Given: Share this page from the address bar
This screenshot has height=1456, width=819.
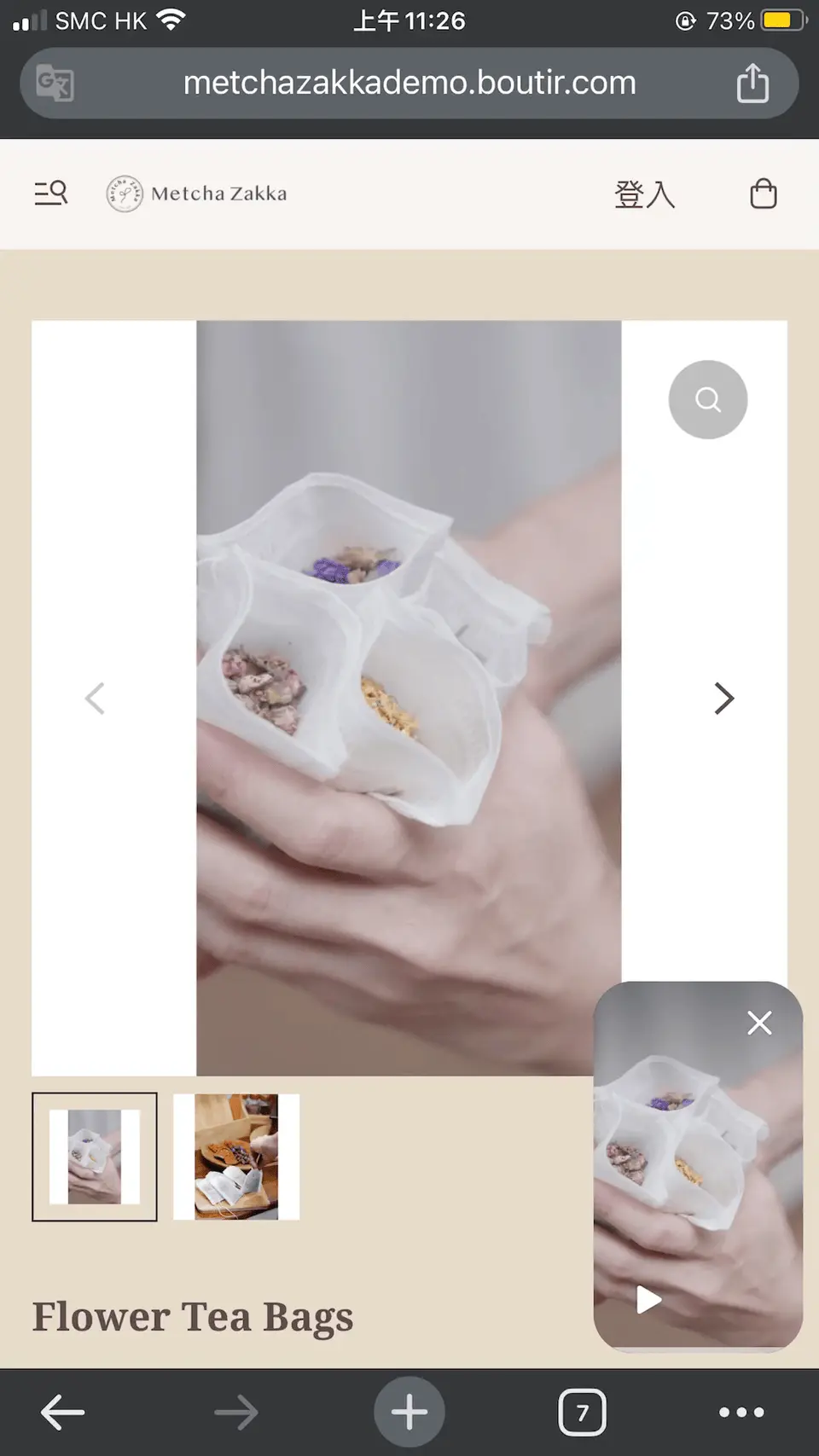Looking at the screenshot, I should click(752, 83).
